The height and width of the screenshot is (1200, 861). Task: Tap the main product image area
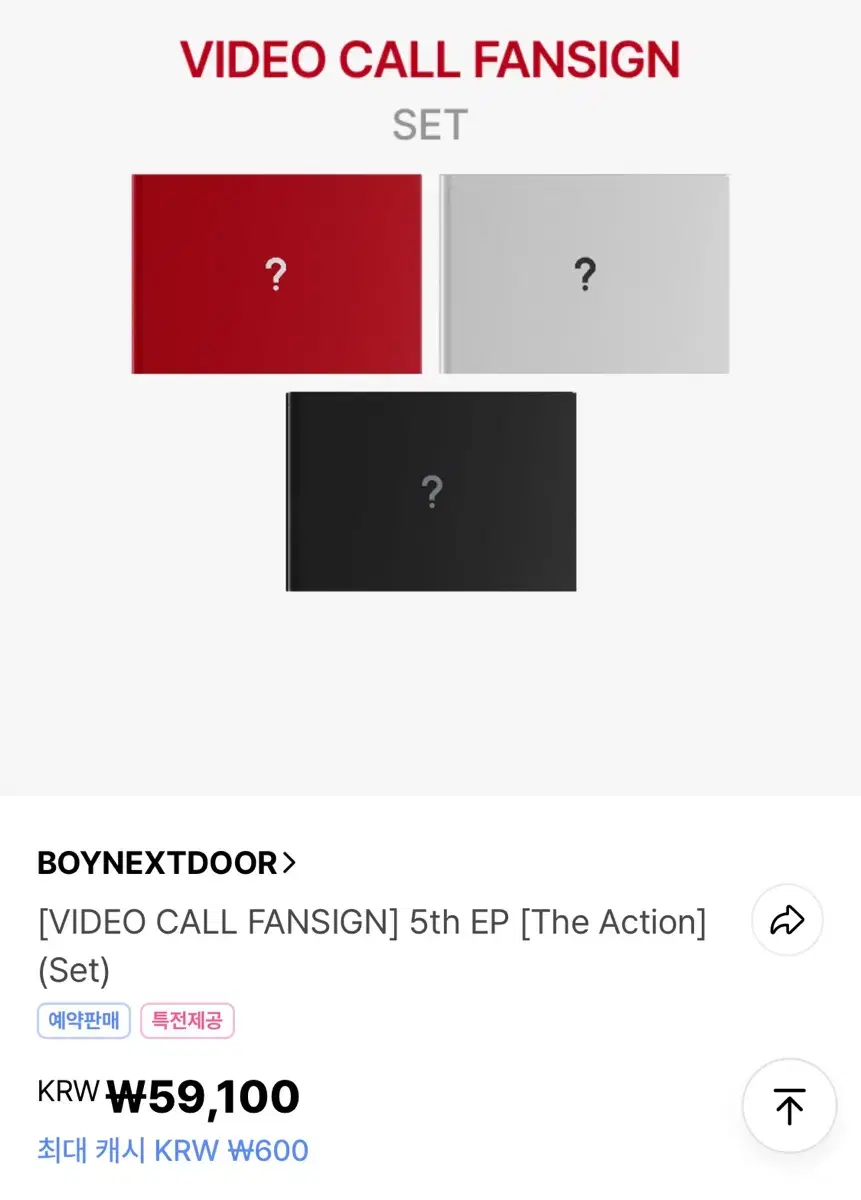tap(430, 400)
